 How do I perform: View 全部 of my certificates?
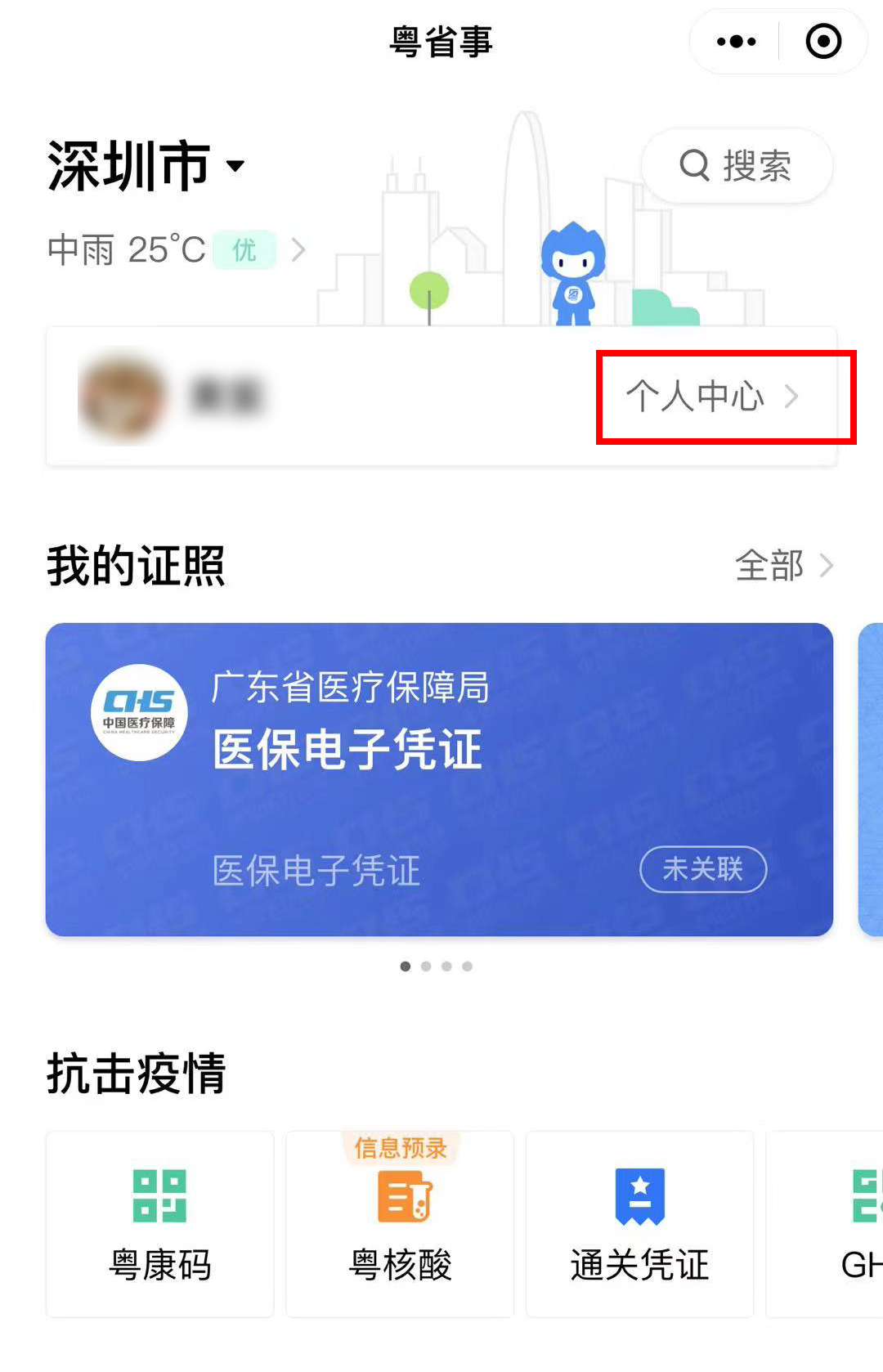pyautogui.click(x=783, y=566)
